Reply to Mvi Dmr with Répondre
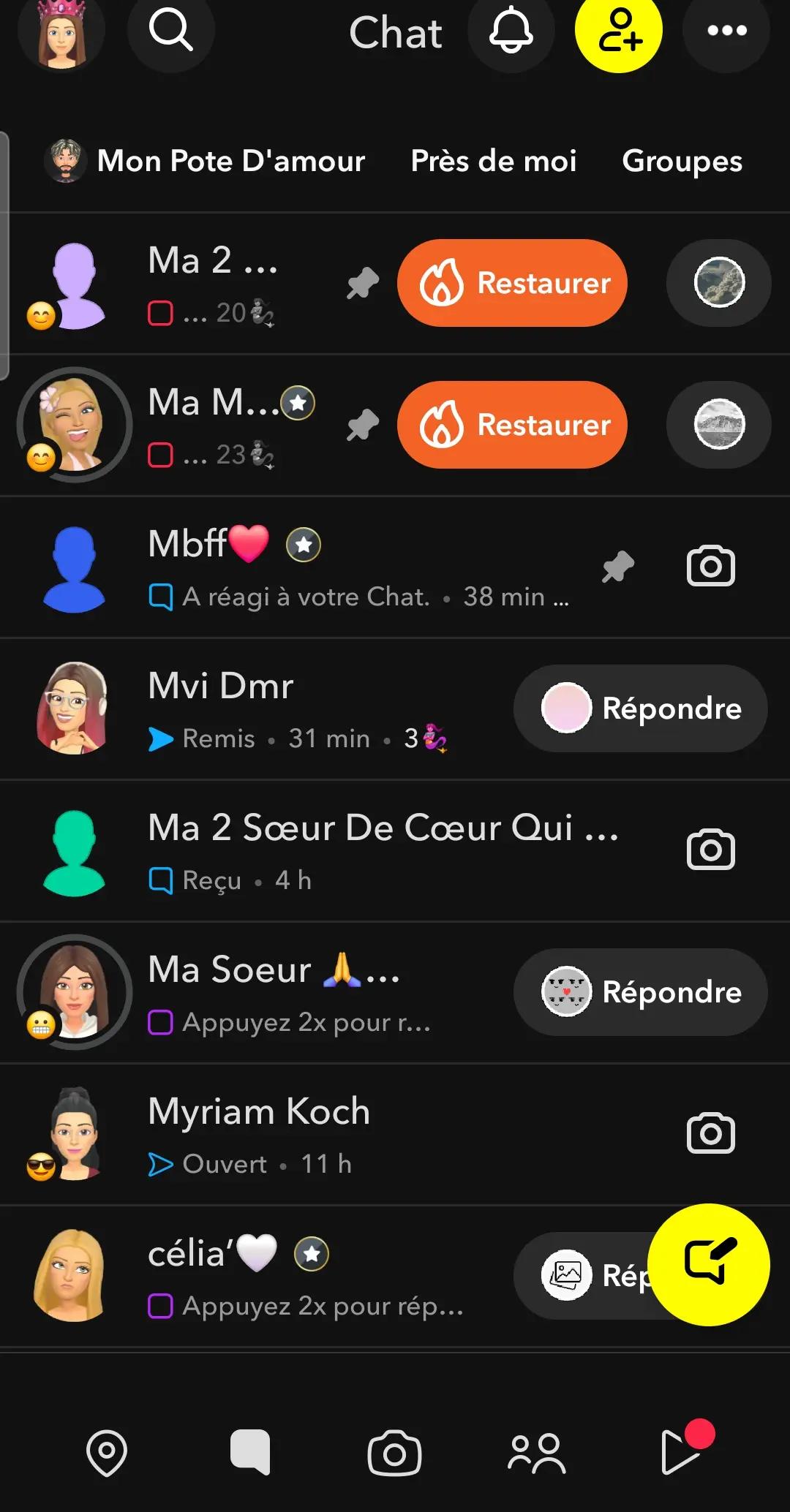This screenshot has height=1512, width=790. click(x=641, y=708)
